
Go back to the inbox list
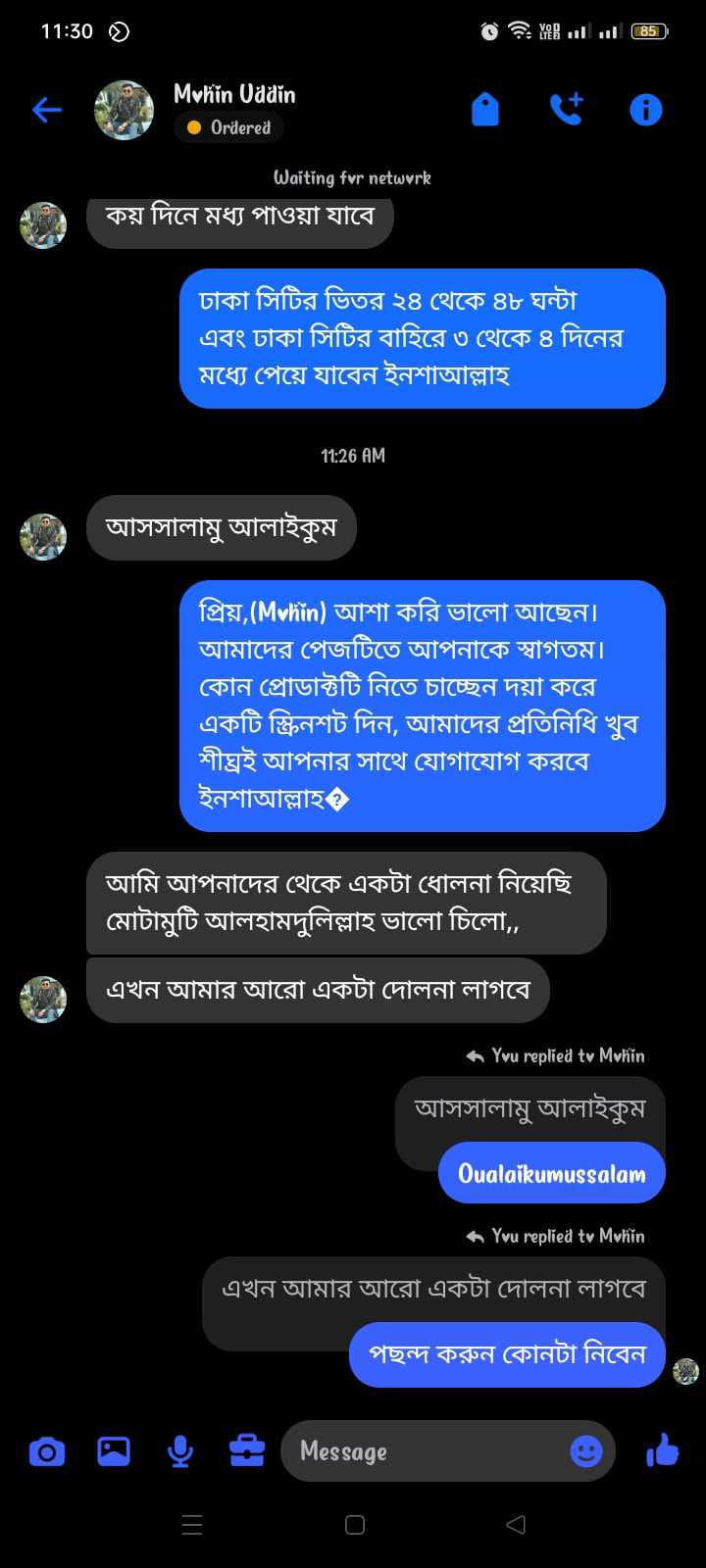click(x=46, y=110)
